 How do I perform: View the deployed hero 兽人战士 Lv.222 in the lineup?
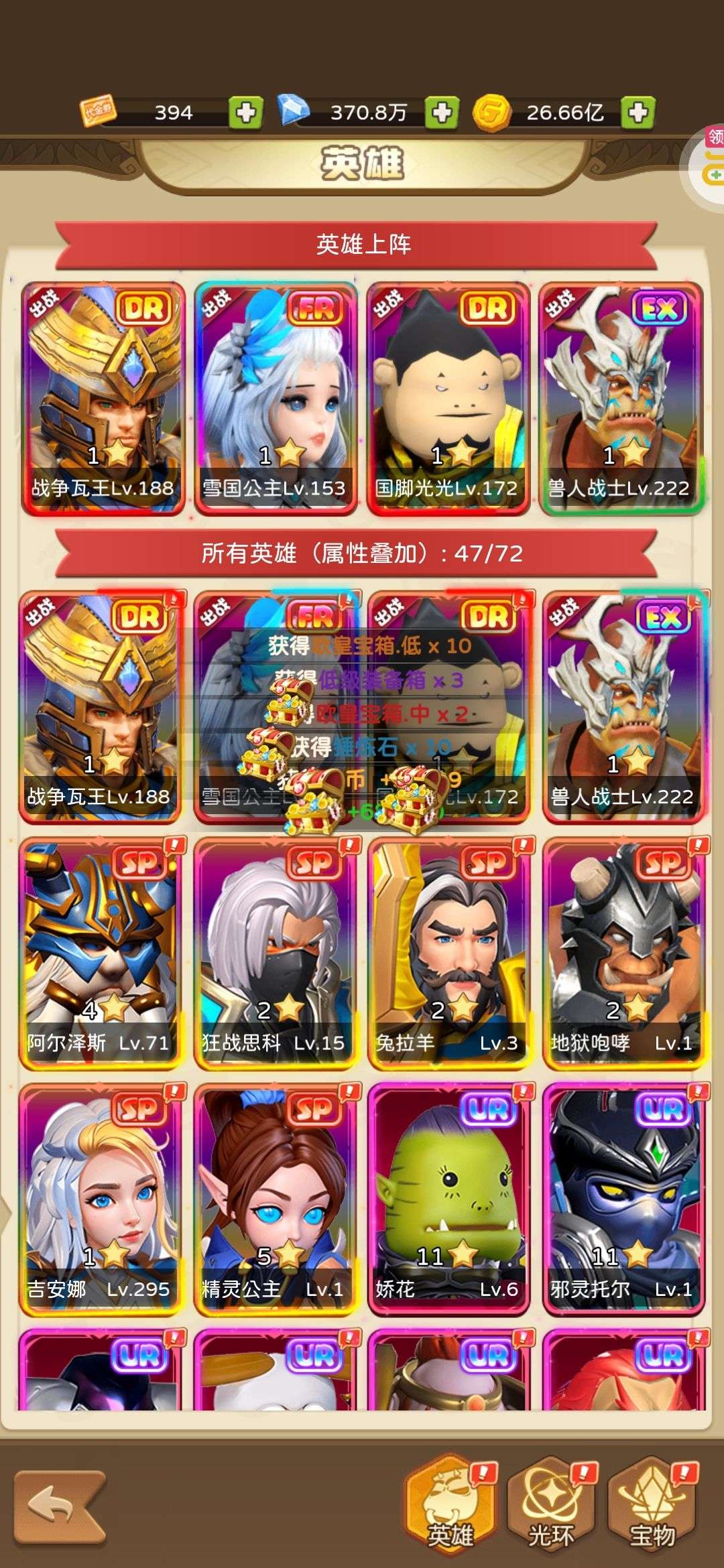click(x=621, y=399)
